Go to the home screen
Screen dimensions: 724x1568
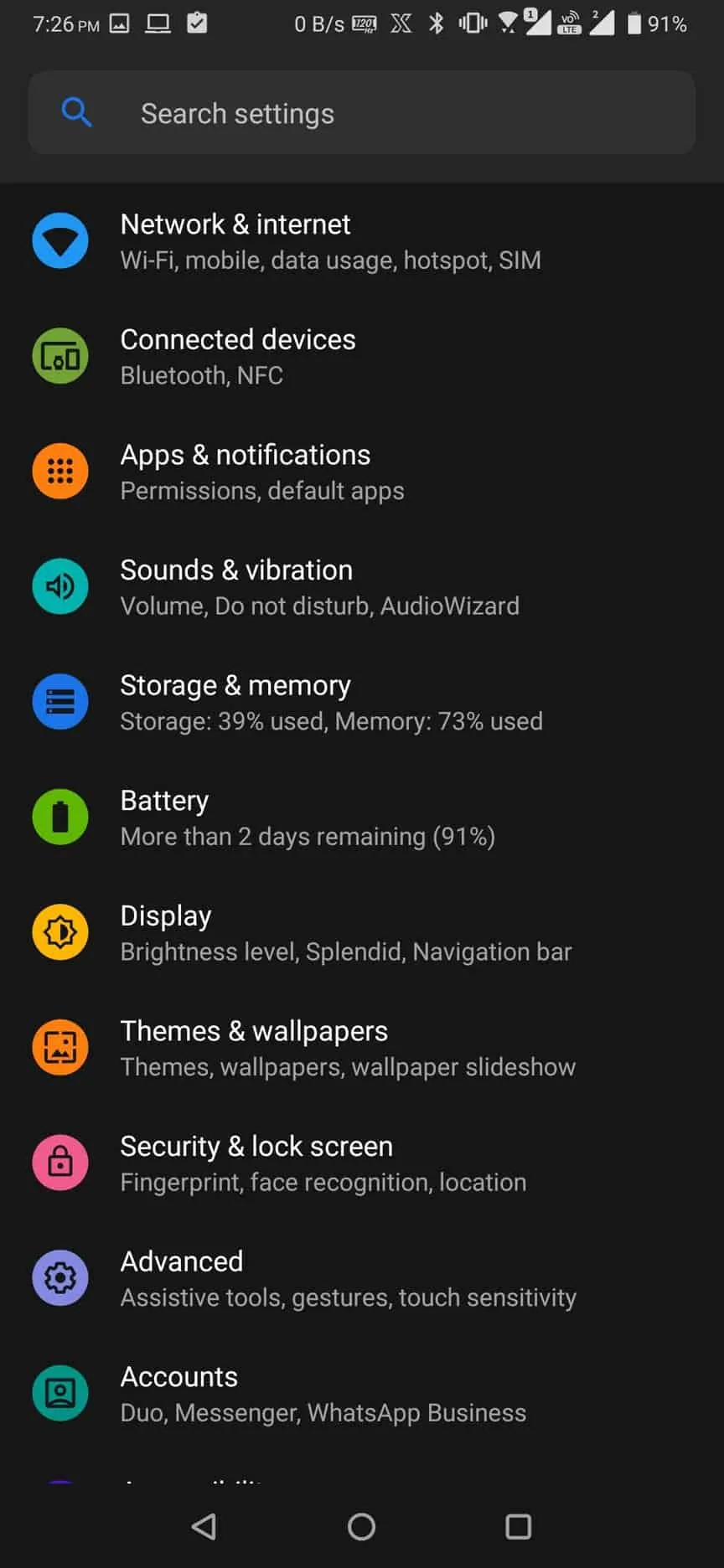point(361,1526)
